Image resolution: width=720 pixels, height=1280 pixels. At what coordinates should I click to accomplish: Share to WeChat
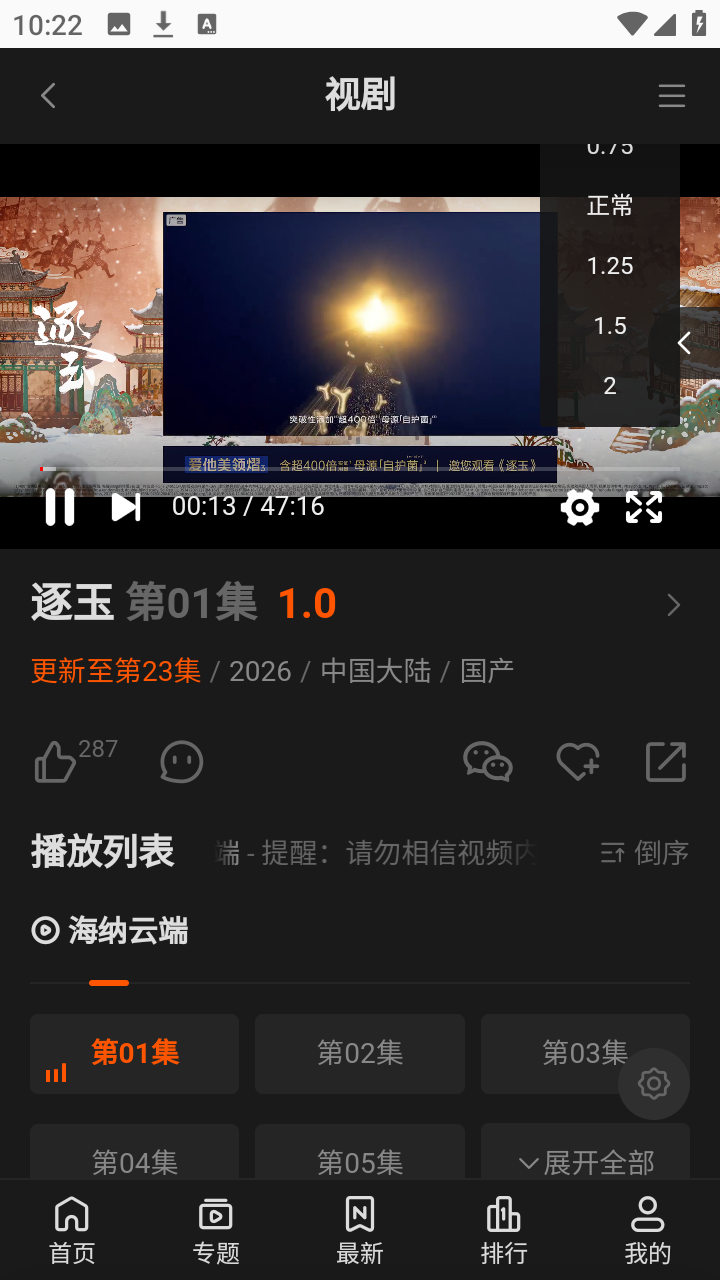click(x=488, y=762)
